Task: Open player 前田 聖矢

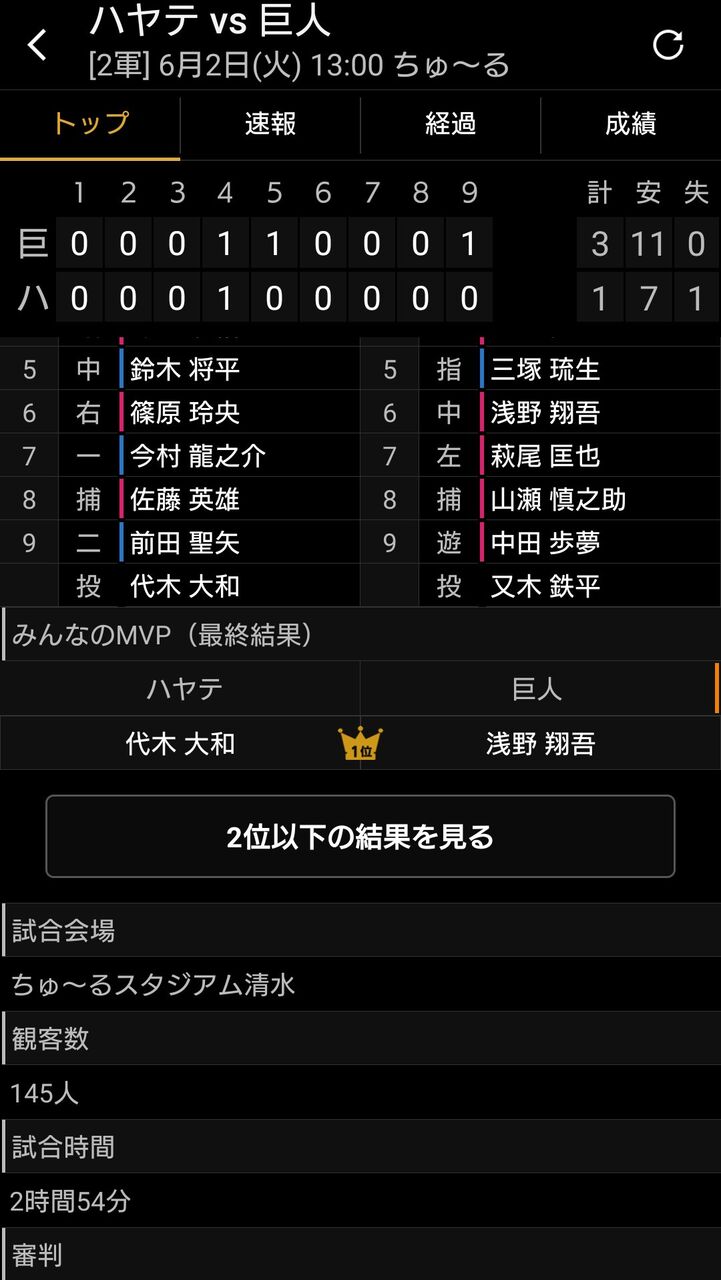Action: [185, 543]
